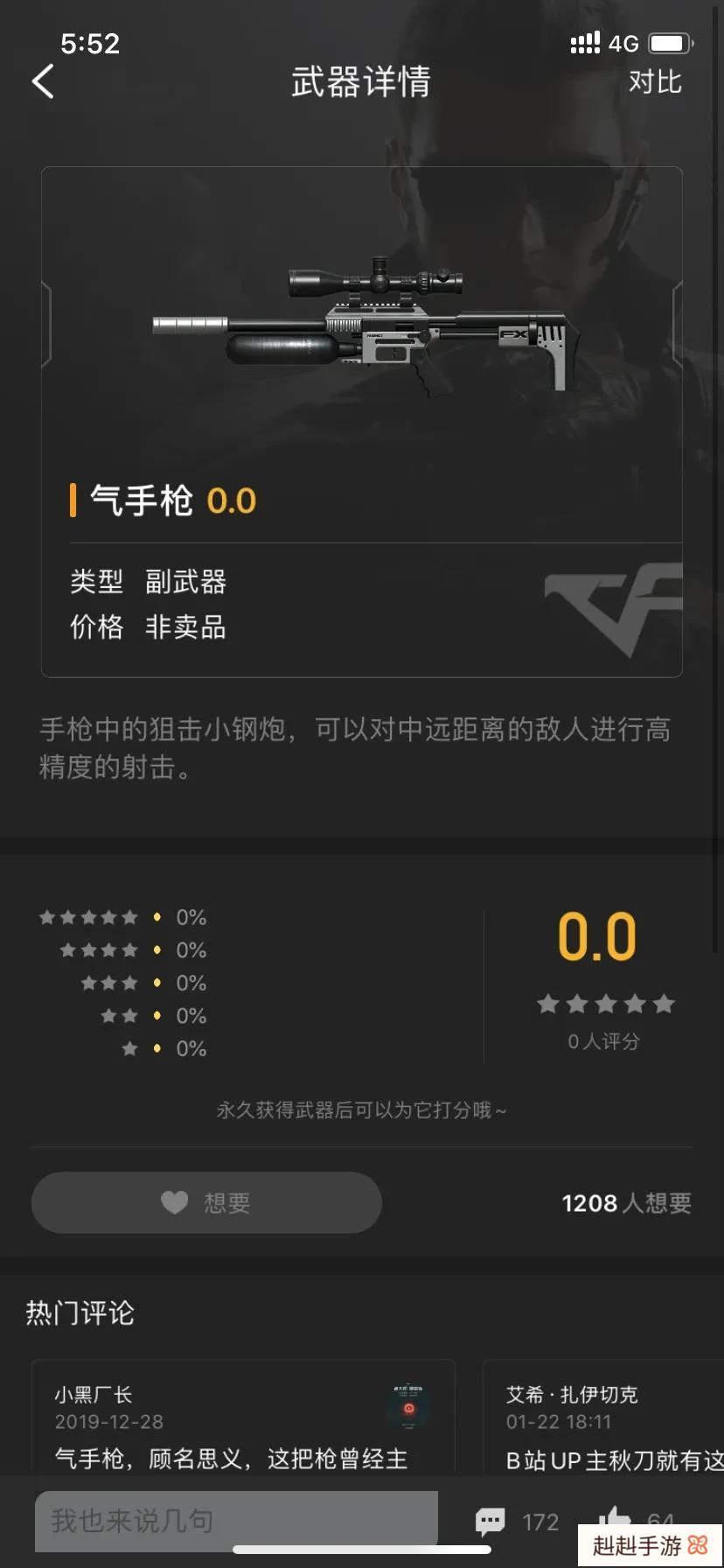View all 172 comments
Screen dimensions: 724x1568
pyautogui.click(x=516, y=1522)
